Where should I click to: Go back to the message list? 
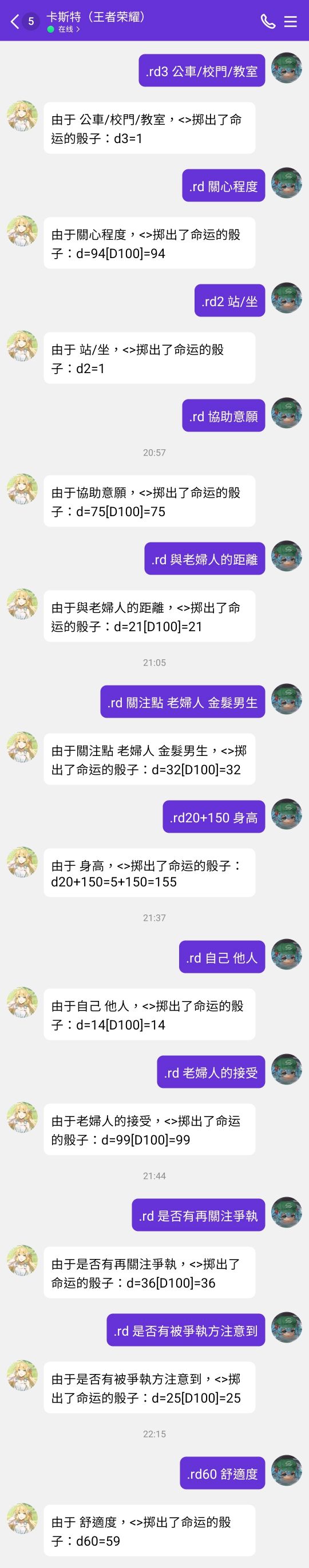click(15, 22)
